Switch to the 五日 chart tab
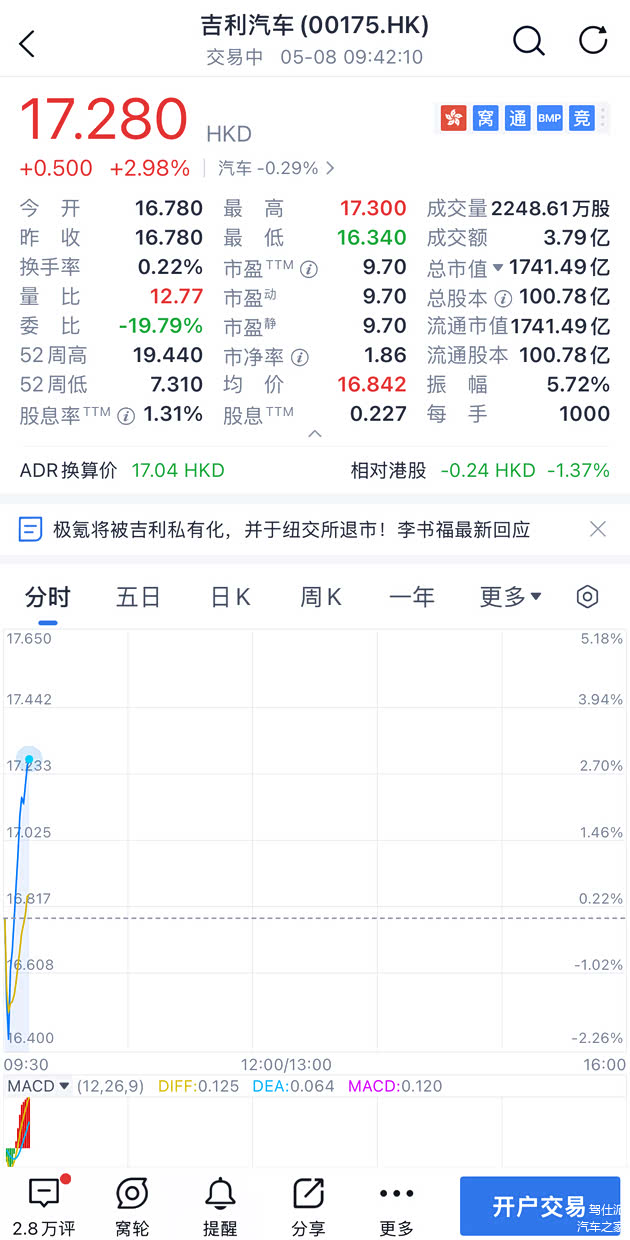 pos(138,597)
